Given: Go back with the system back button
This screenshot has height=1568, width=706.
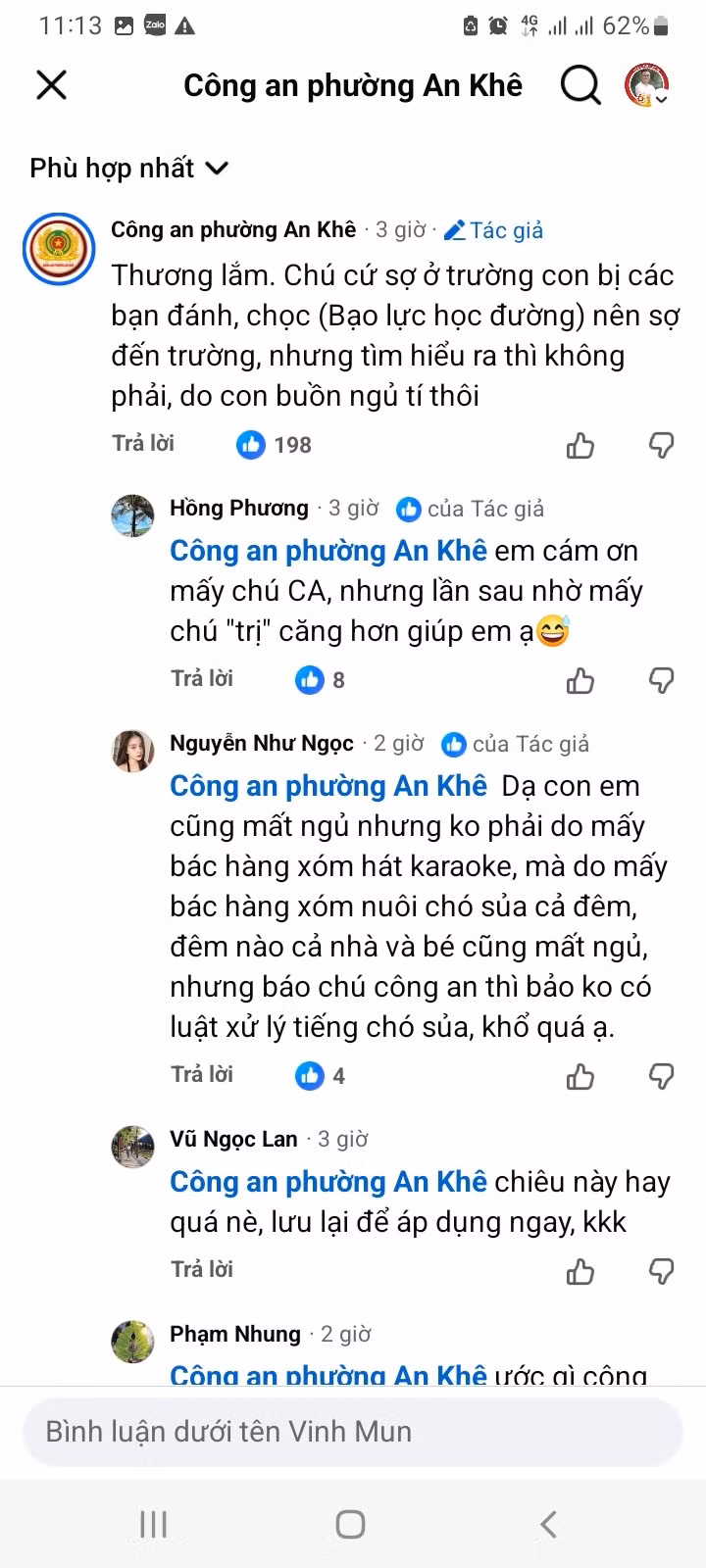Looking at the screenshot, I should click(x=548, y=1524).
